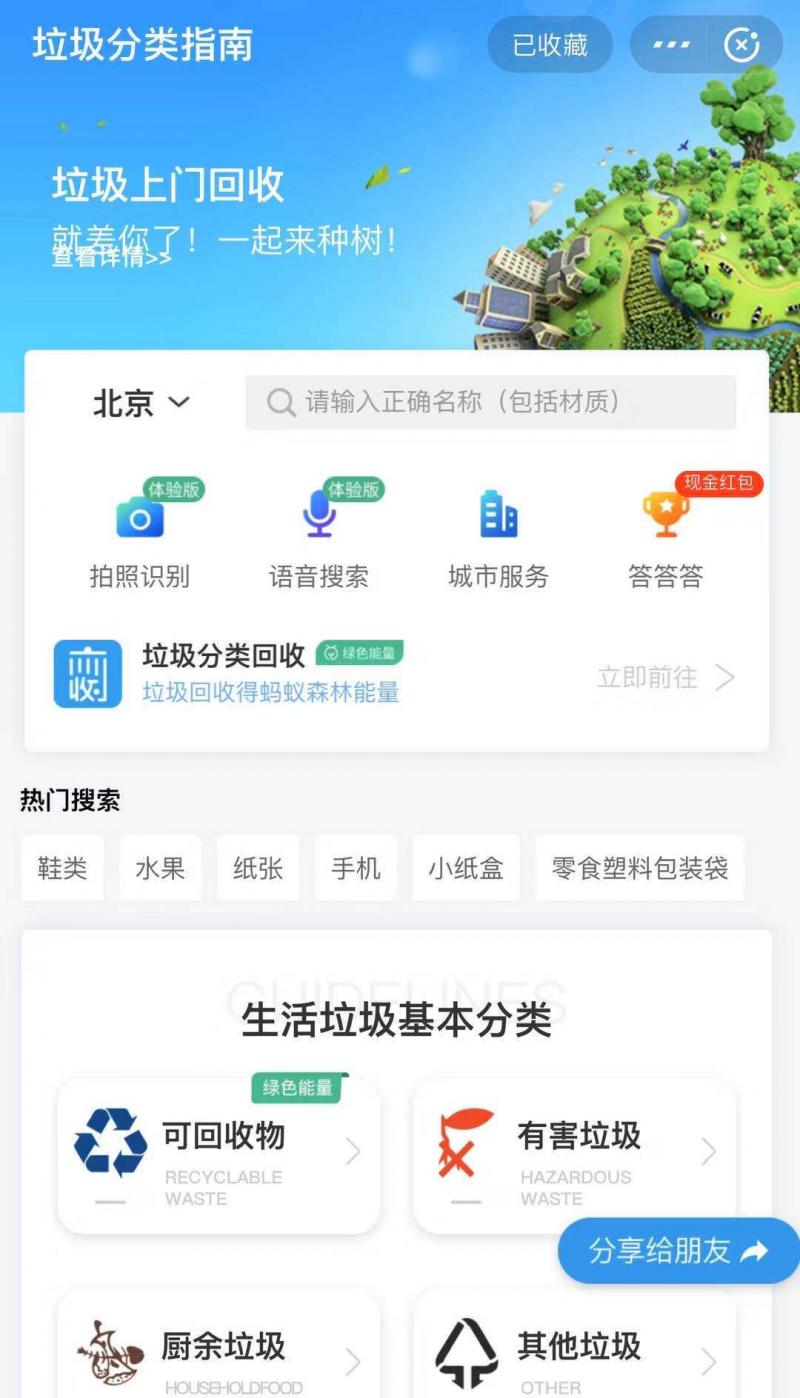Open the 有害垃圾 hazardous waste card
This screenshot has height=1398, width=800.
point(575,1155)
